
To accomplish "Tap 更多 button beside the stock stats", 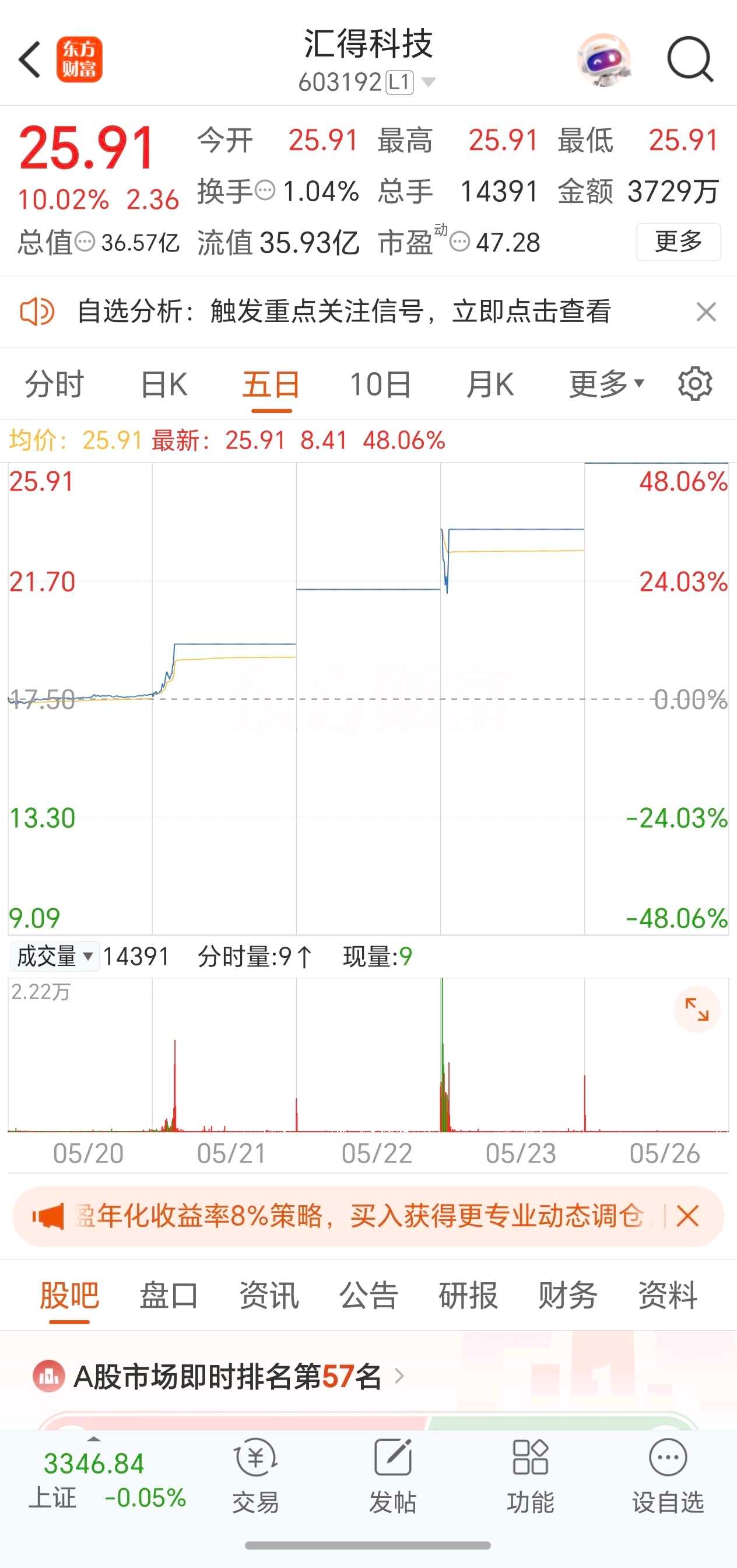I will [678, 242].
